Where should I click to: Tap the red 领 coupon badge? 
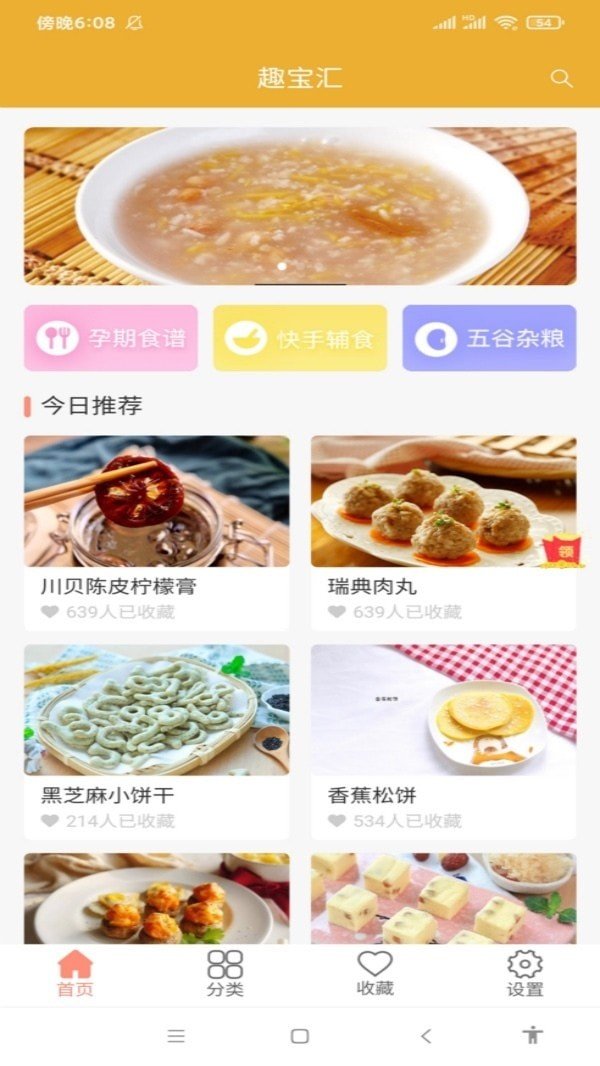(x=565, y=550)
